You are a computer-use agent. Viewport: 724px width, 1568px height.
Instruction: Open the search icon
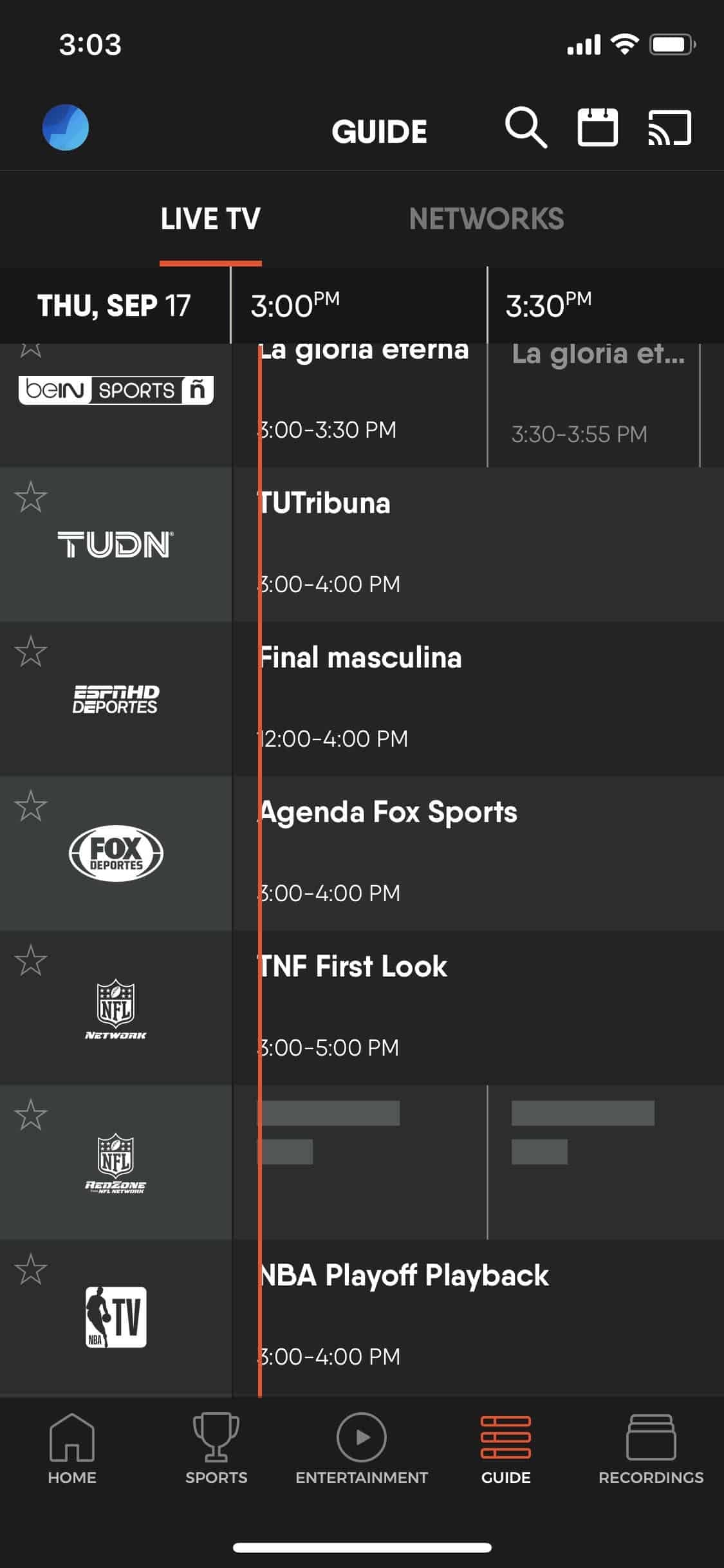pyautogui.click(x=526, y=129)
